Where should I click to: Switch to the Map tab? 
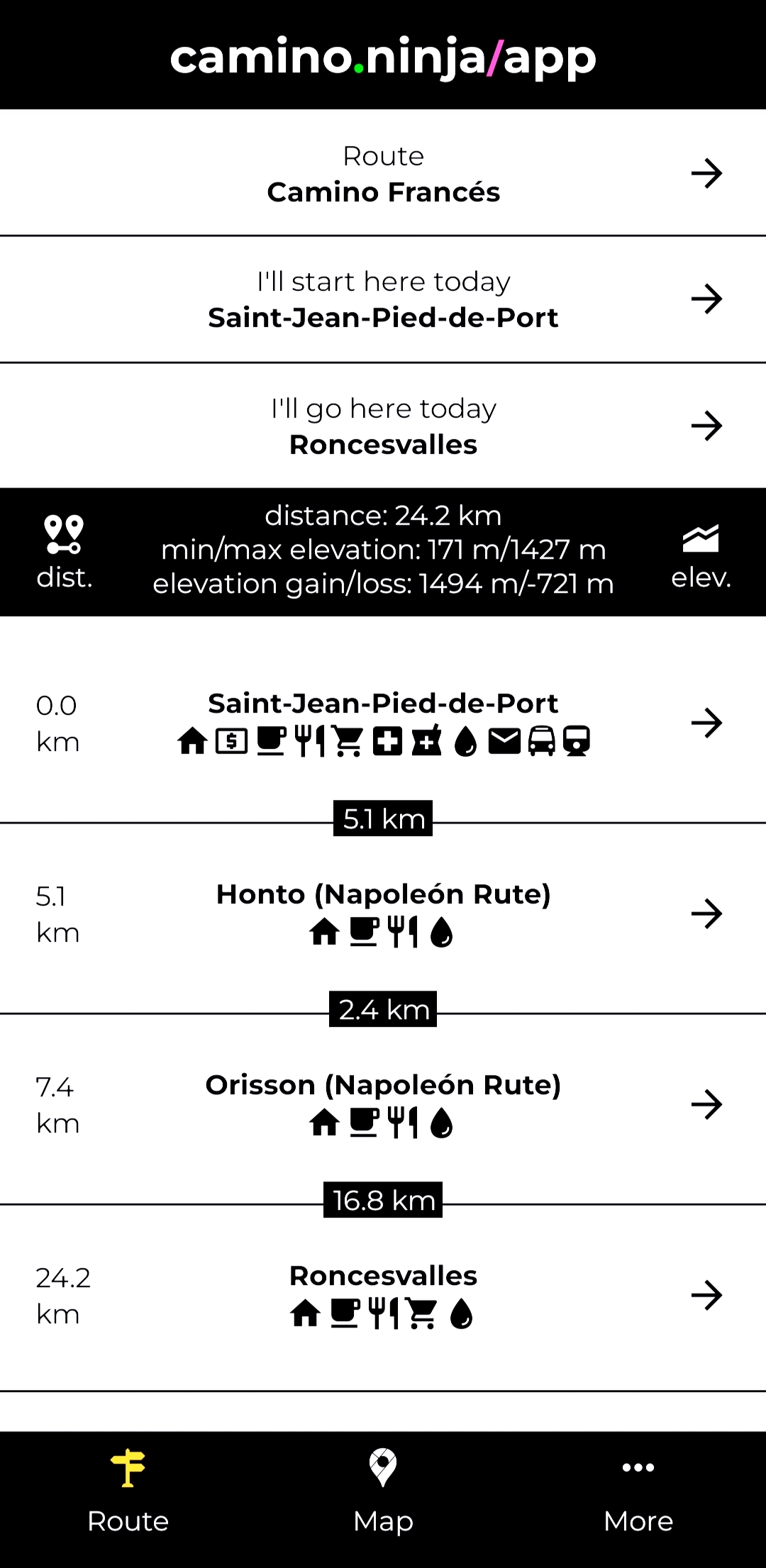pyautogui.click(x=383, y=1492)
